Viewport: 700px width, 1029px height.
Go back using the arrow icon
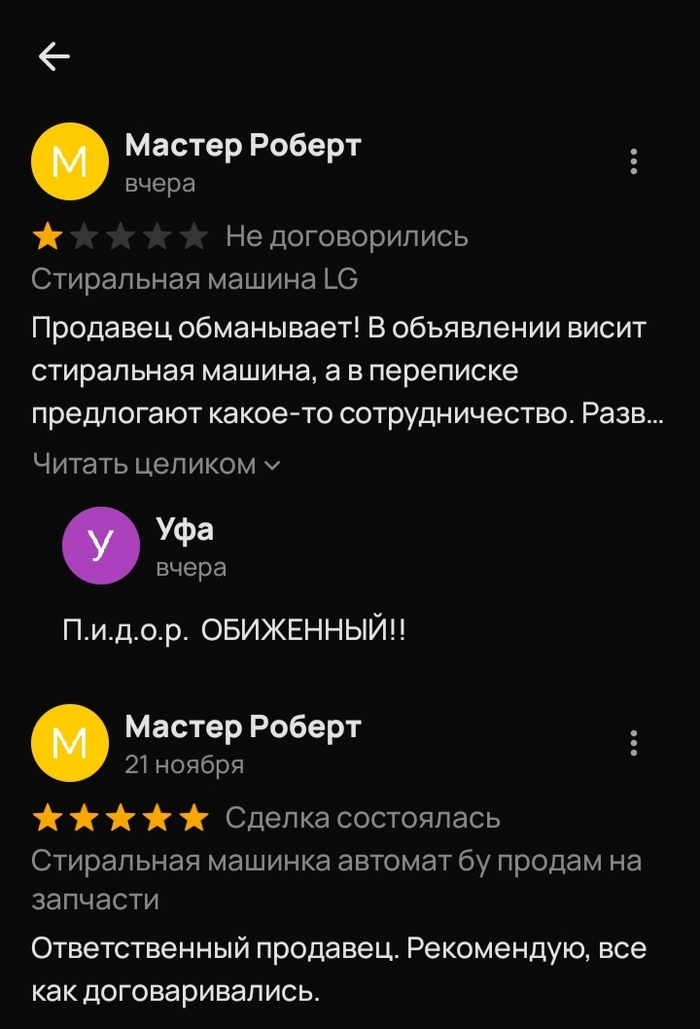tap(54, 57)
